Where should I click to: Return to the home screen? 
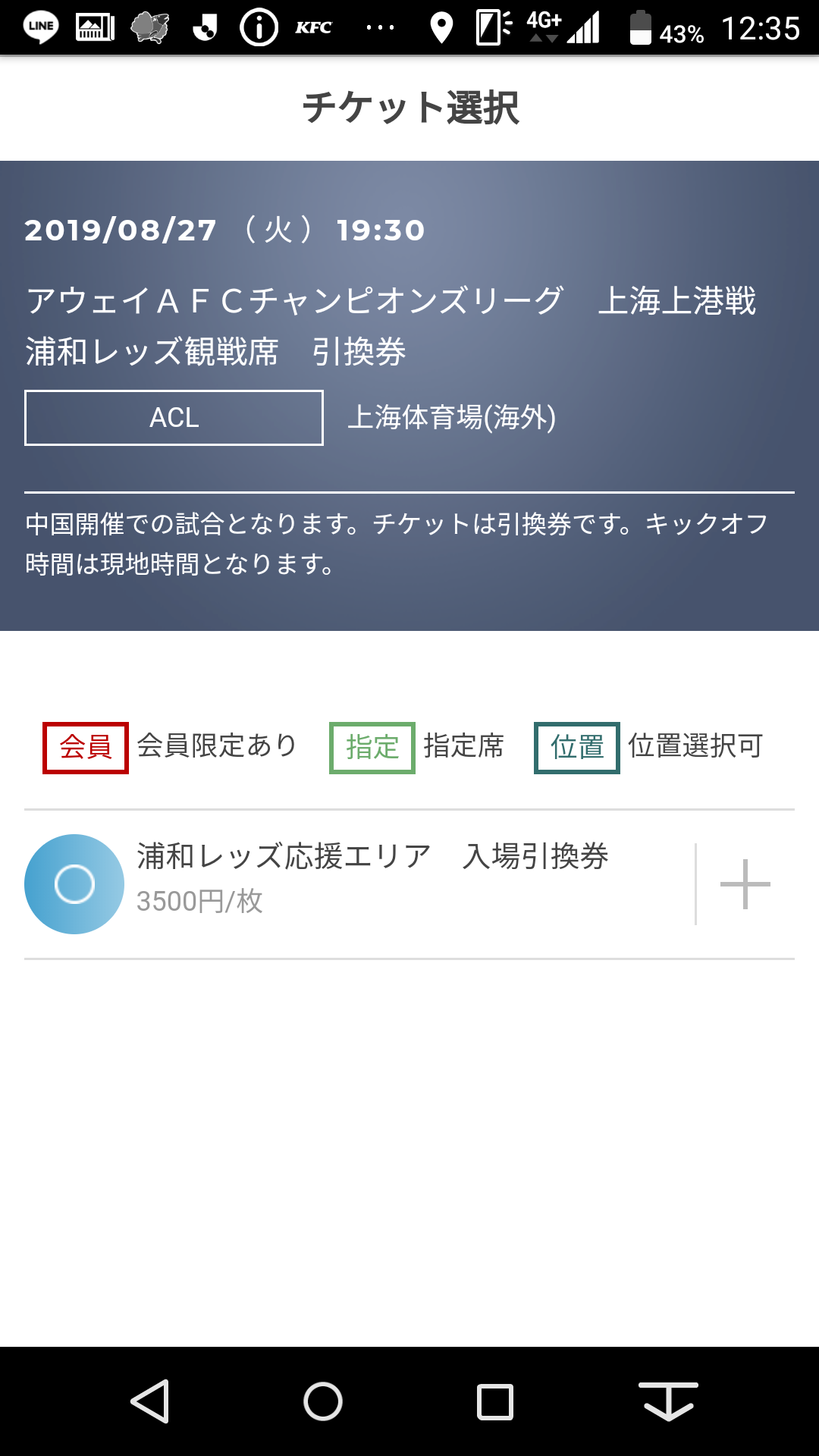click(323, 1401)
